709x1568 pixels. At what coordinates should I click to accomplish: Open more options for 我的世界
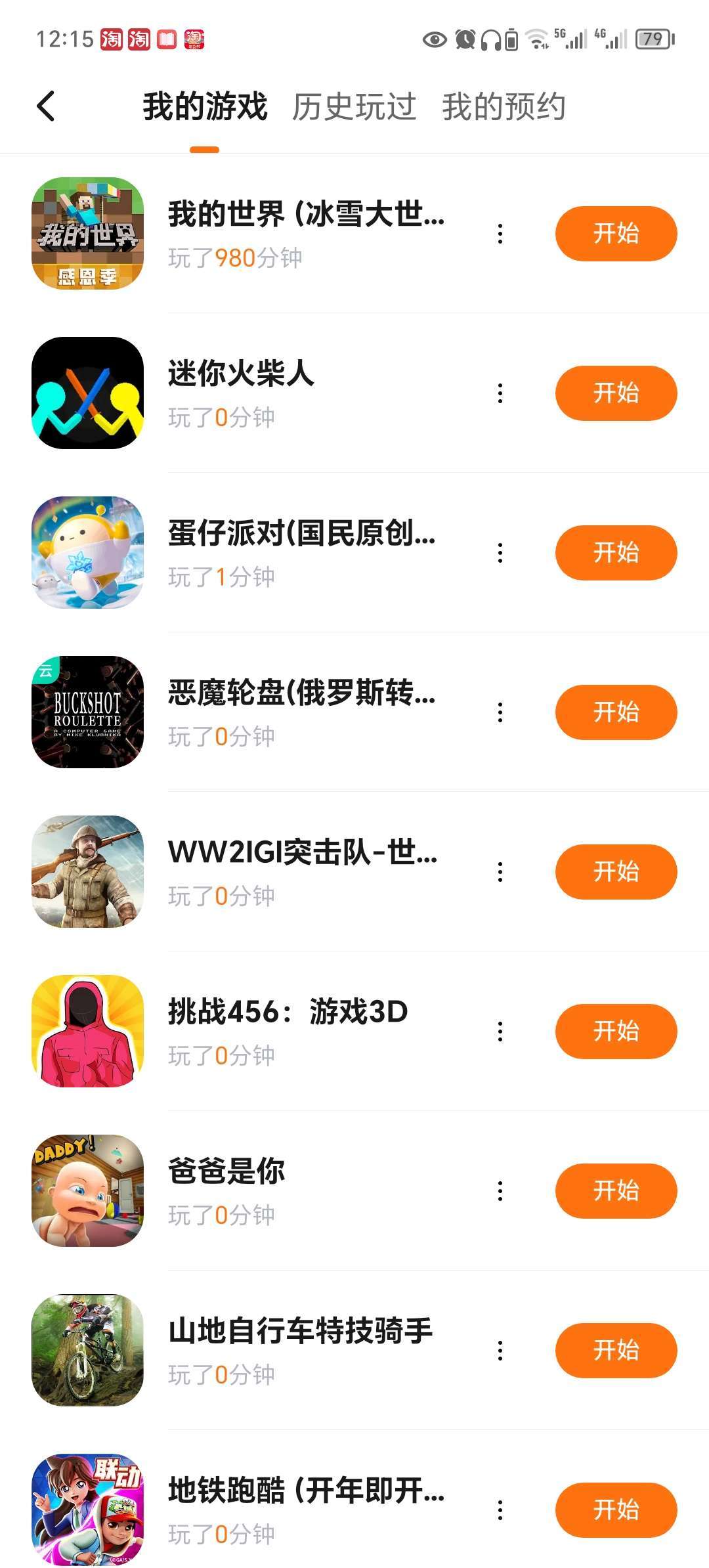pos(500,234)
